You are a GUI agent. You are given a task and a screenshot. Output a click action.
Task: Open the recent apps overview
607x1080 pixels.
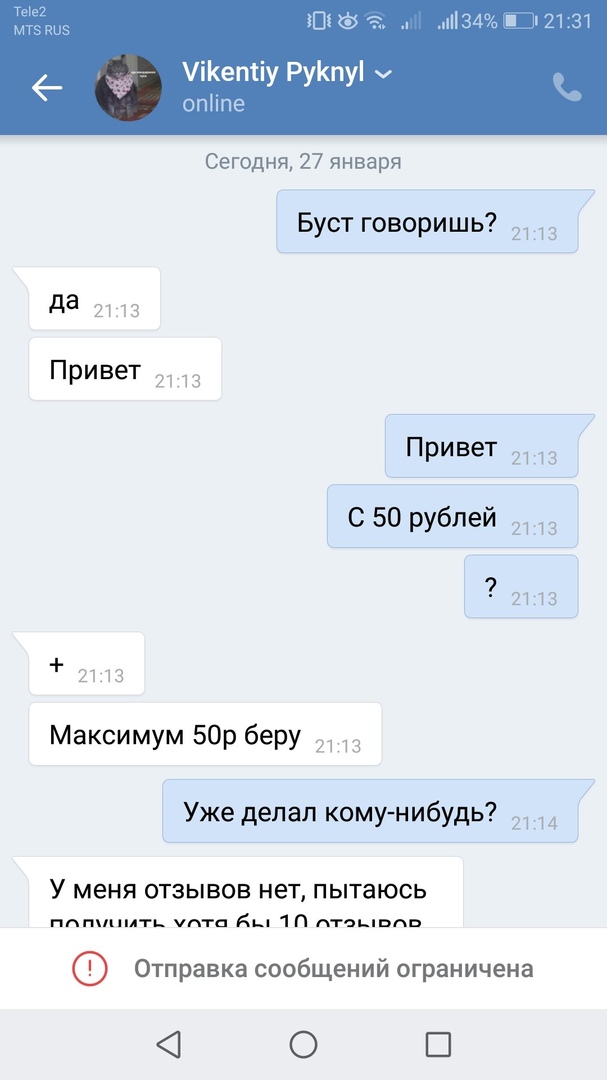click(438, 1045)
